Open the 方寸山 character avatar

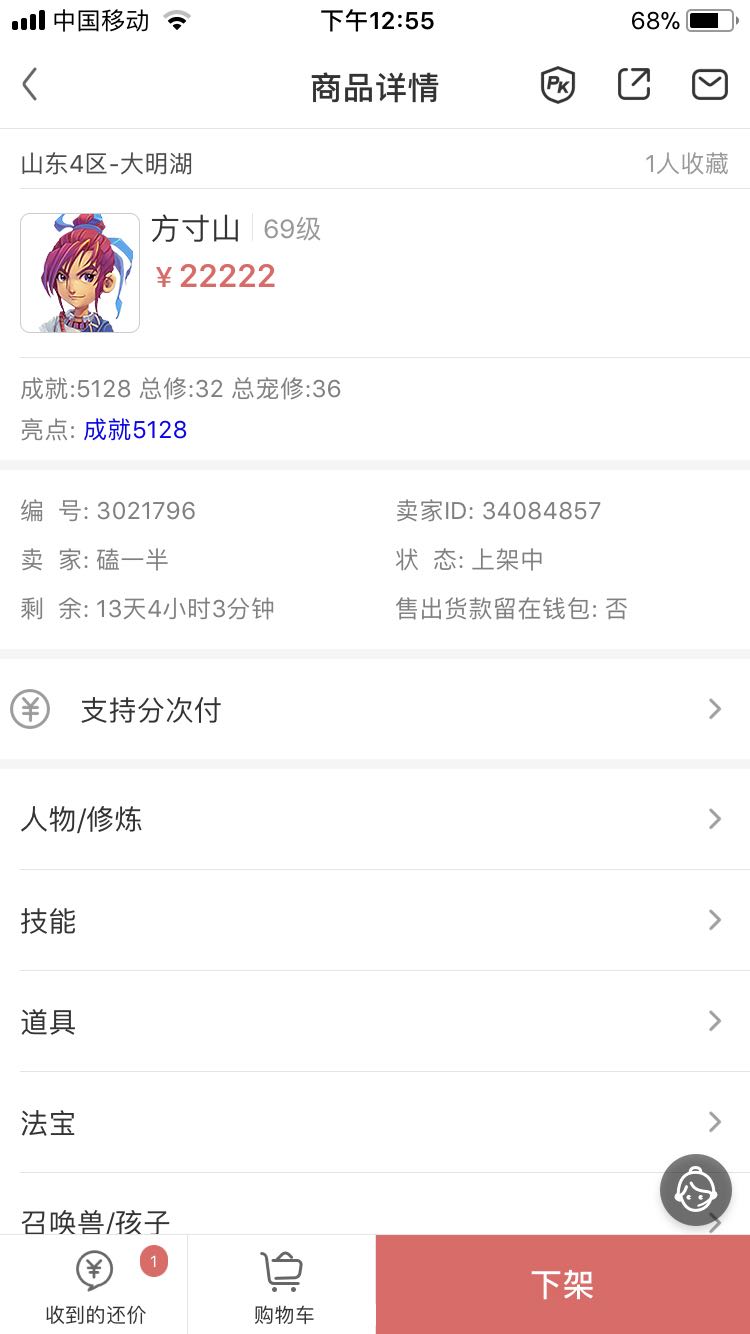[x=80, y=273]
